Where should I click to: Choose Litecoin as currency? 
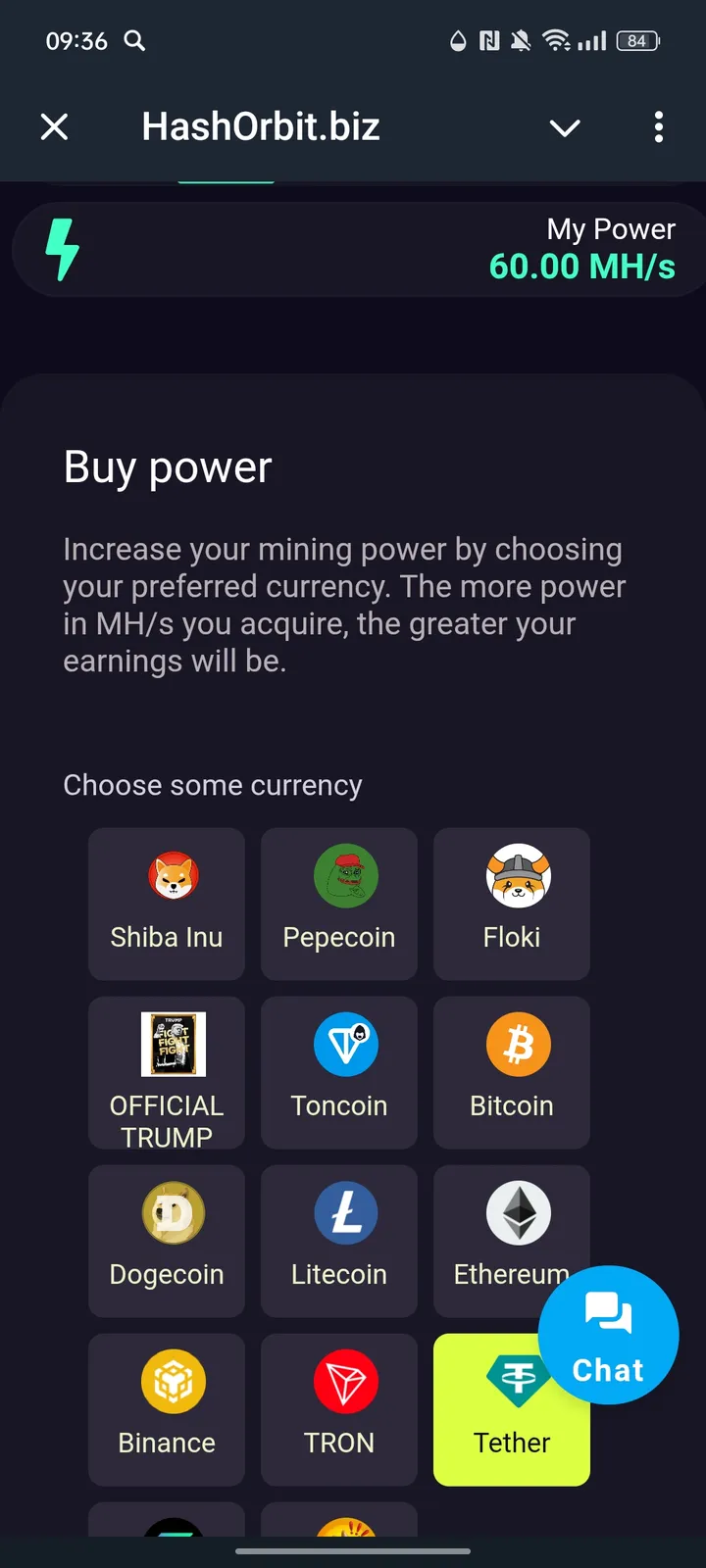339,1241
